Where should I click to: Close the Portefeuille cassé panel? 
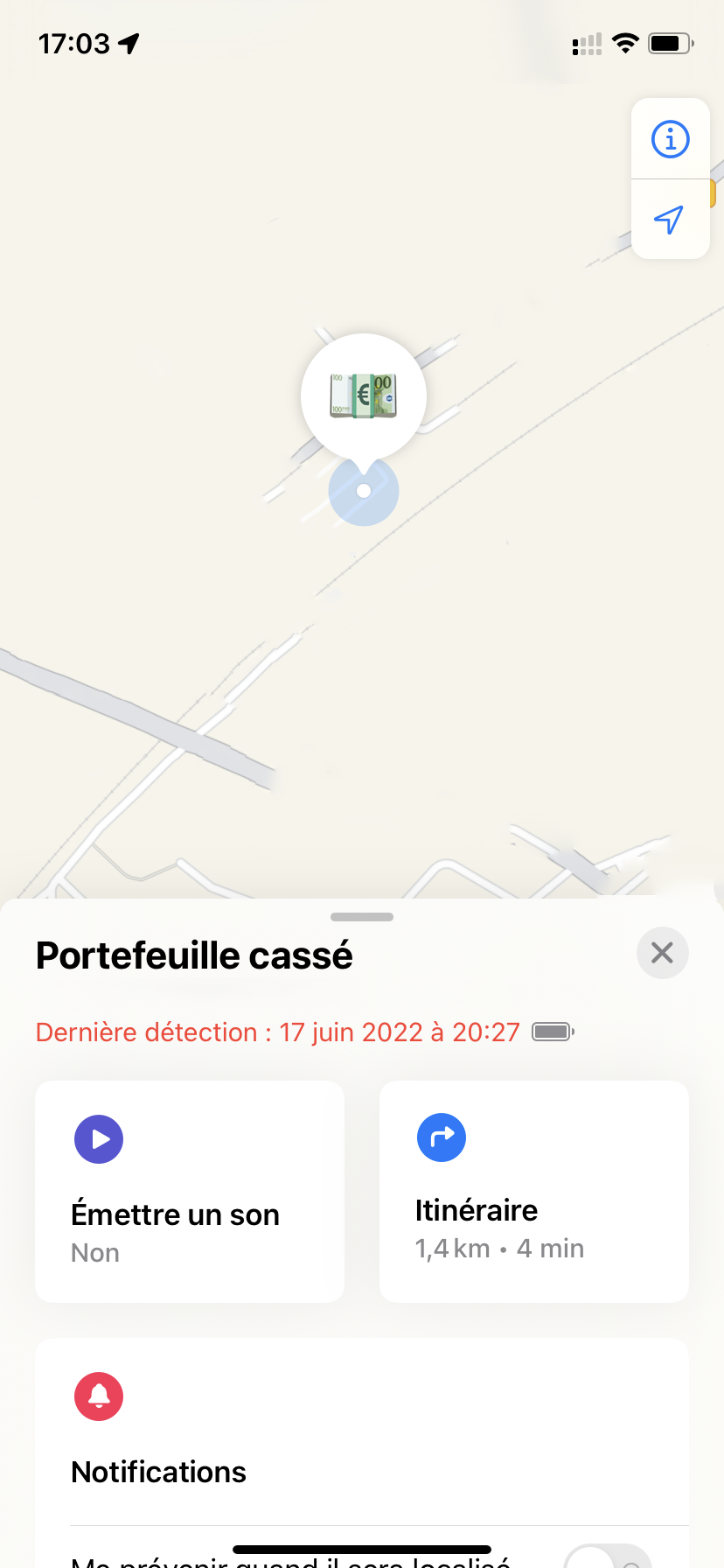click(663, 953)
